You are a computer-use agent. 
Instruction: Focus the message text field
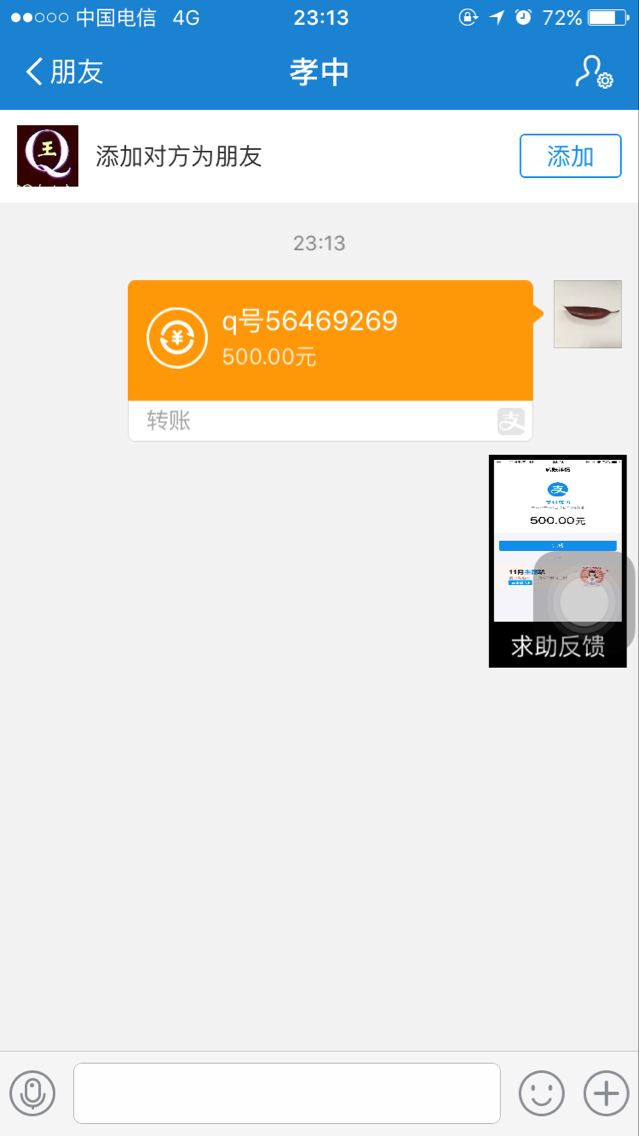(x=286, y=1093)
